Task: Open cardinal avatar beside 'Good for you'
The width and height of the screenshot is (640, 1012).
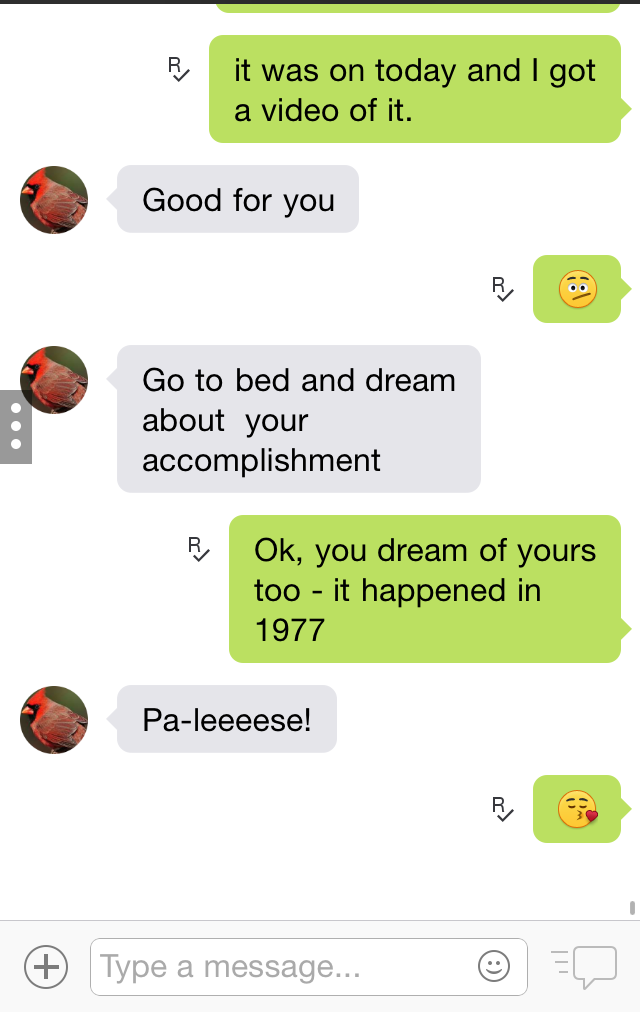Action: (x=54, y=200)
